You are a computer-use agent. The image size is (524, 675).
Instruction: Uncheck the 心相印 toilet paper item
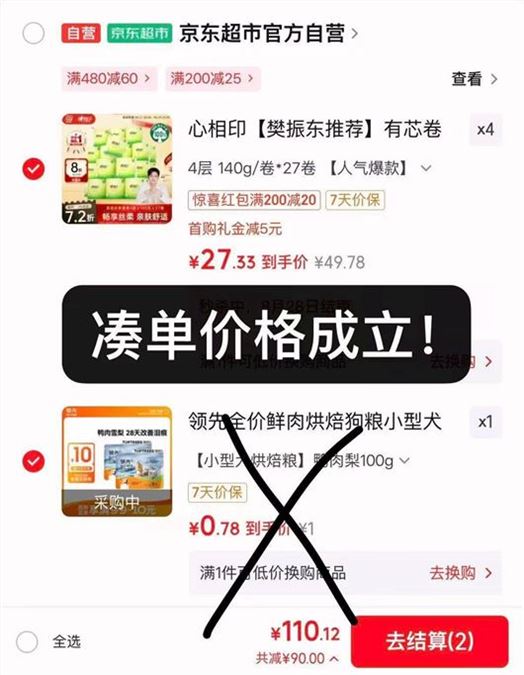tap(33, 169)
